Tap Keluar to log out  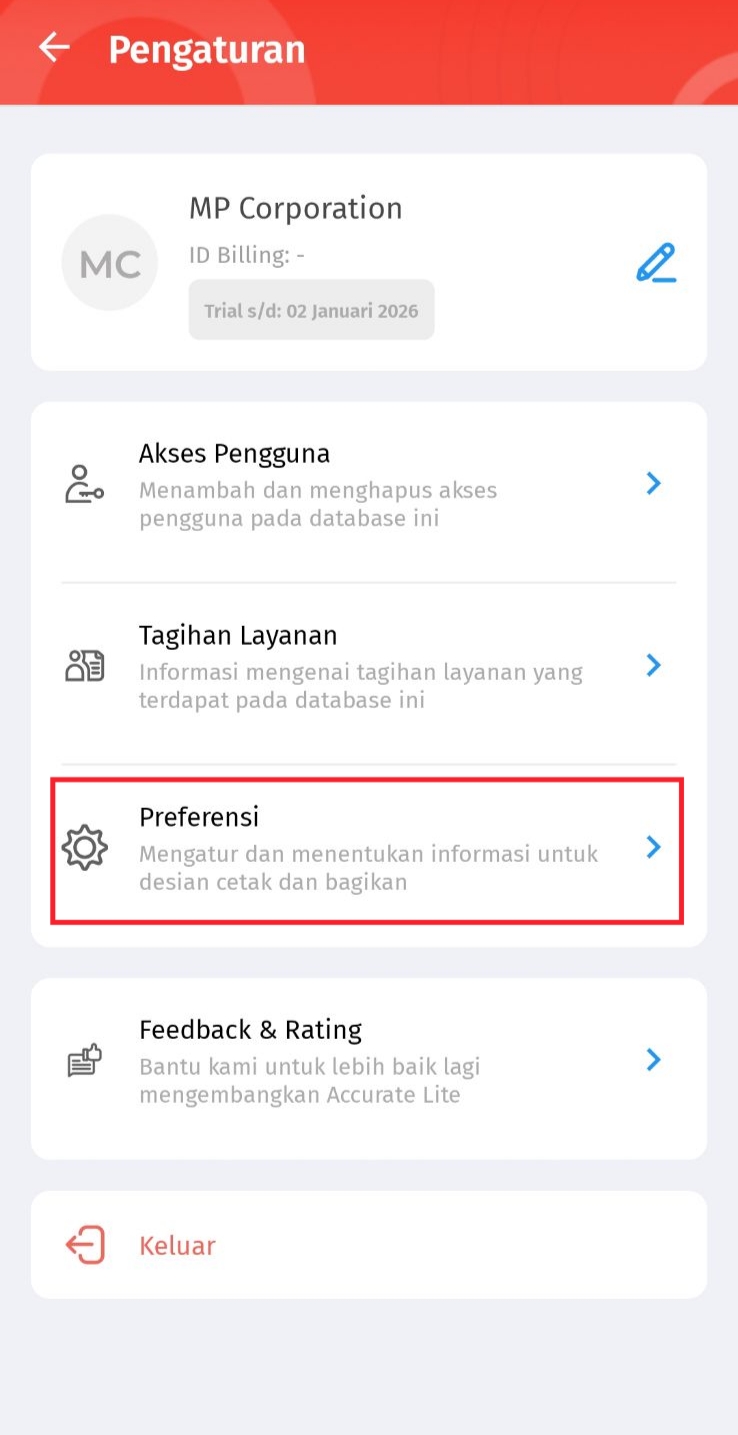click(x=177, y=1246)
